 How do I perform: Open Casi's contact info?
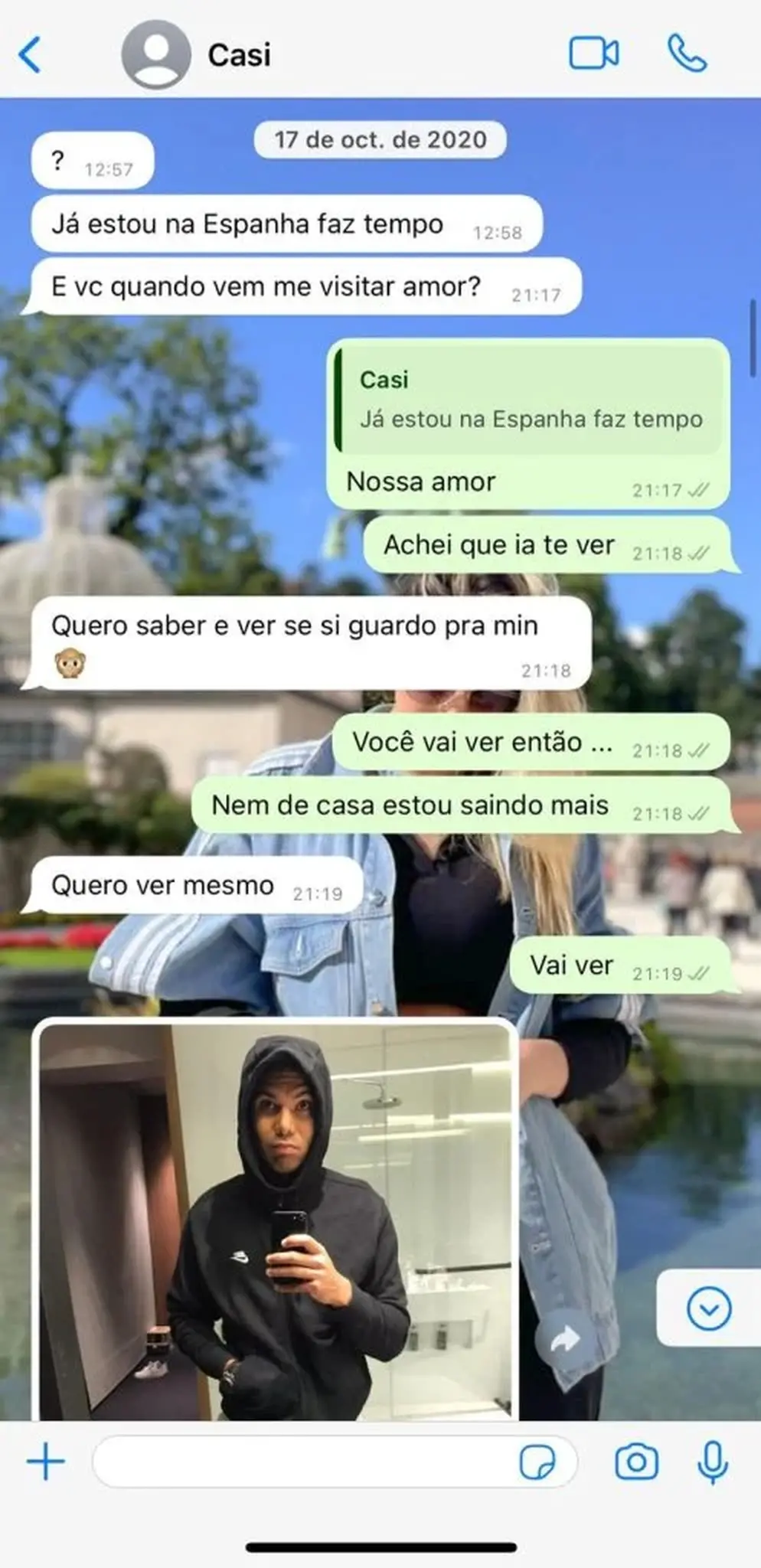point(239,55)
